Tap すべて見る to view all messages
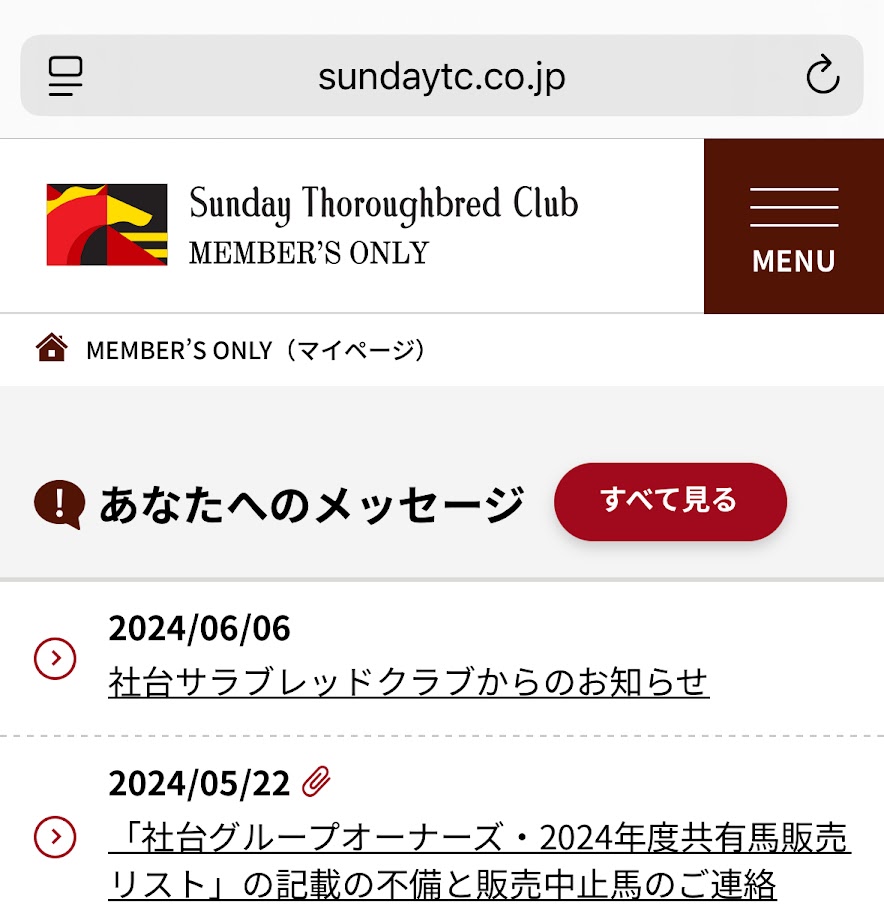The image size is (884, 911). (x=670, y=501)
